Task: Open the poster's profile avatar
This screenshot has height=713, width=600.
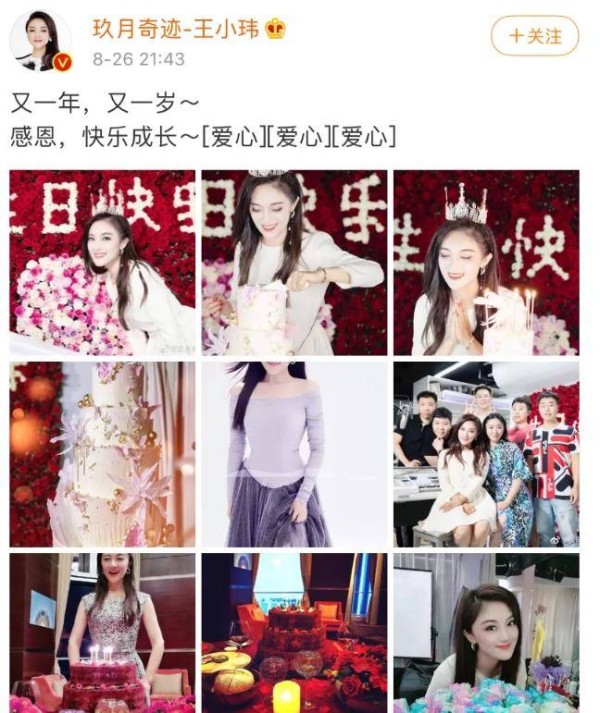Action: tap(40, 41)
